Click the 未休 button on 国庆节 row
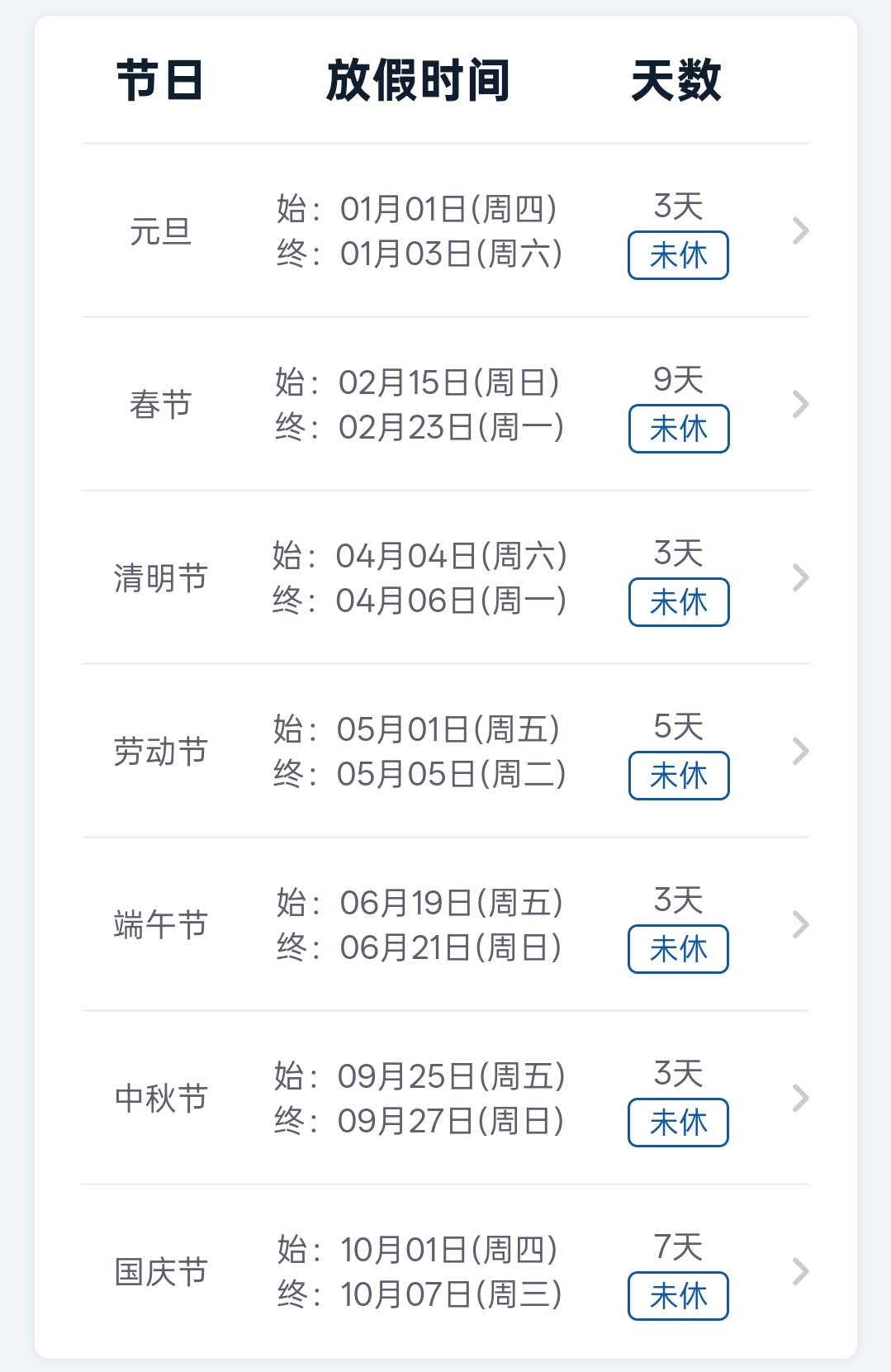This screenshot has height=1372, width=891. pyautogui.click(x=677, y=1296)
